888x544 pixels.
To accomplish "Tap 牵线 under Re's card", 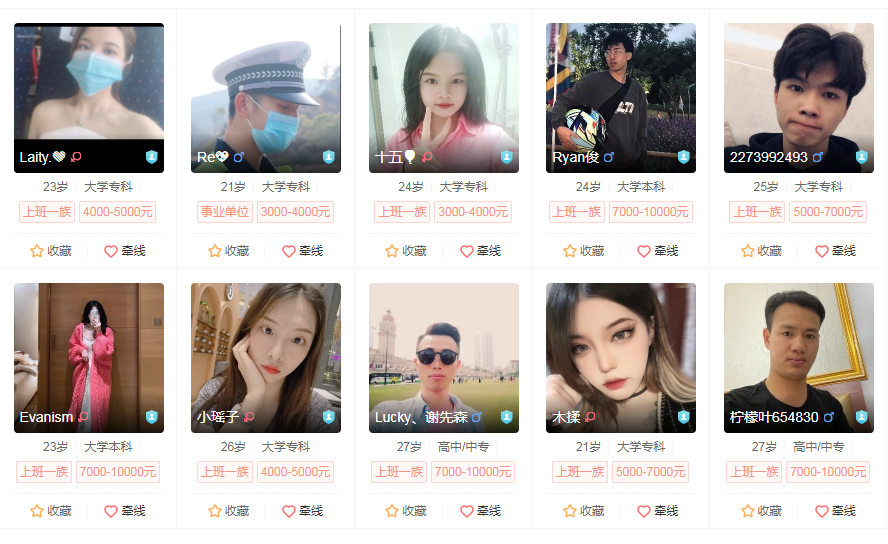I will pyautogui.click(x=302, y=251).
